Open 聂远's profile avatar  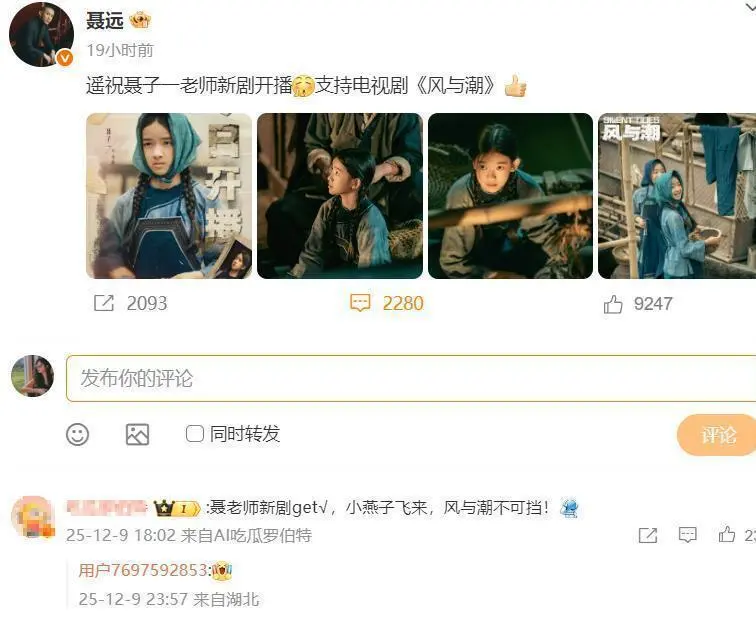pos(41,34)
